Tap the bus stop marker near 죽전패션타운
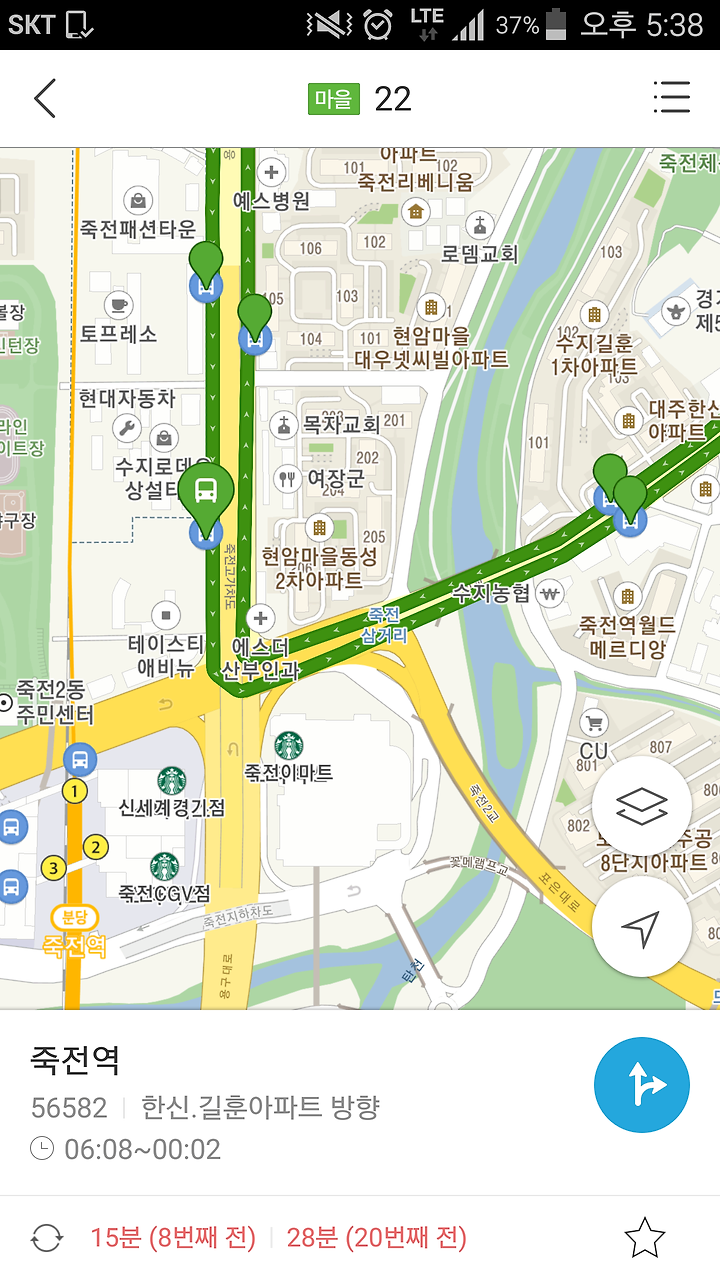This screenshot has height=1280, width=720. tap(206, 270)
